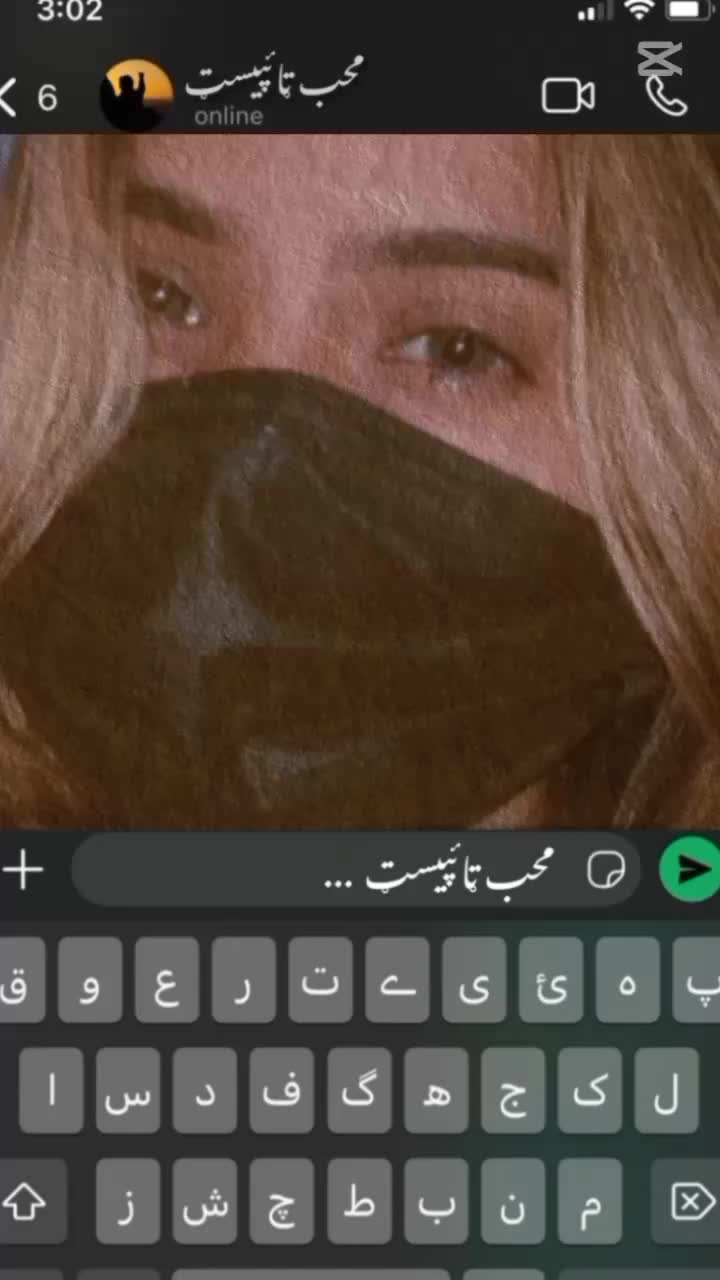Start a video call
720x1280 pixels.
click(568, 96)
